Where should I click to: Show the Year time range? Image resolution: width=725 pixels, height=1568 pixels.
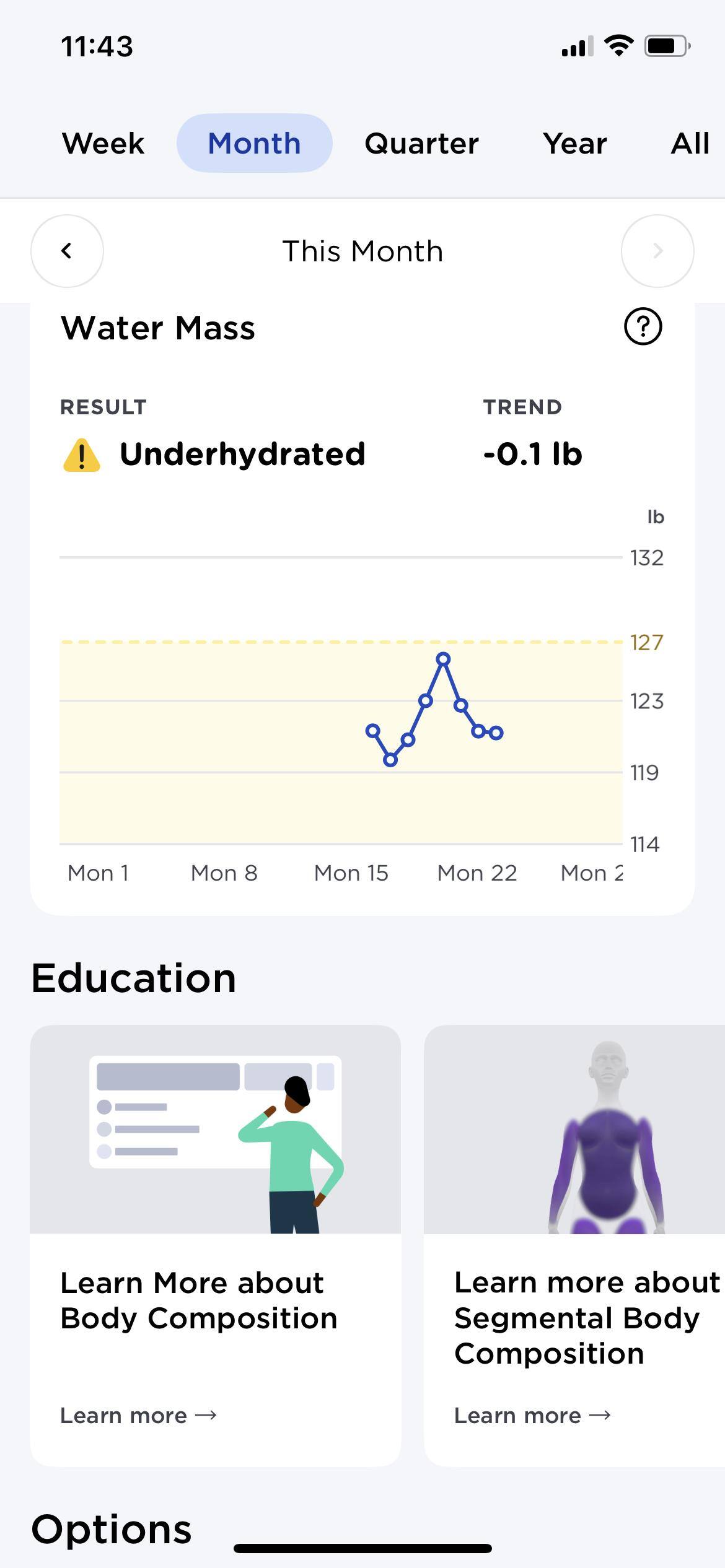pos(574,143)
